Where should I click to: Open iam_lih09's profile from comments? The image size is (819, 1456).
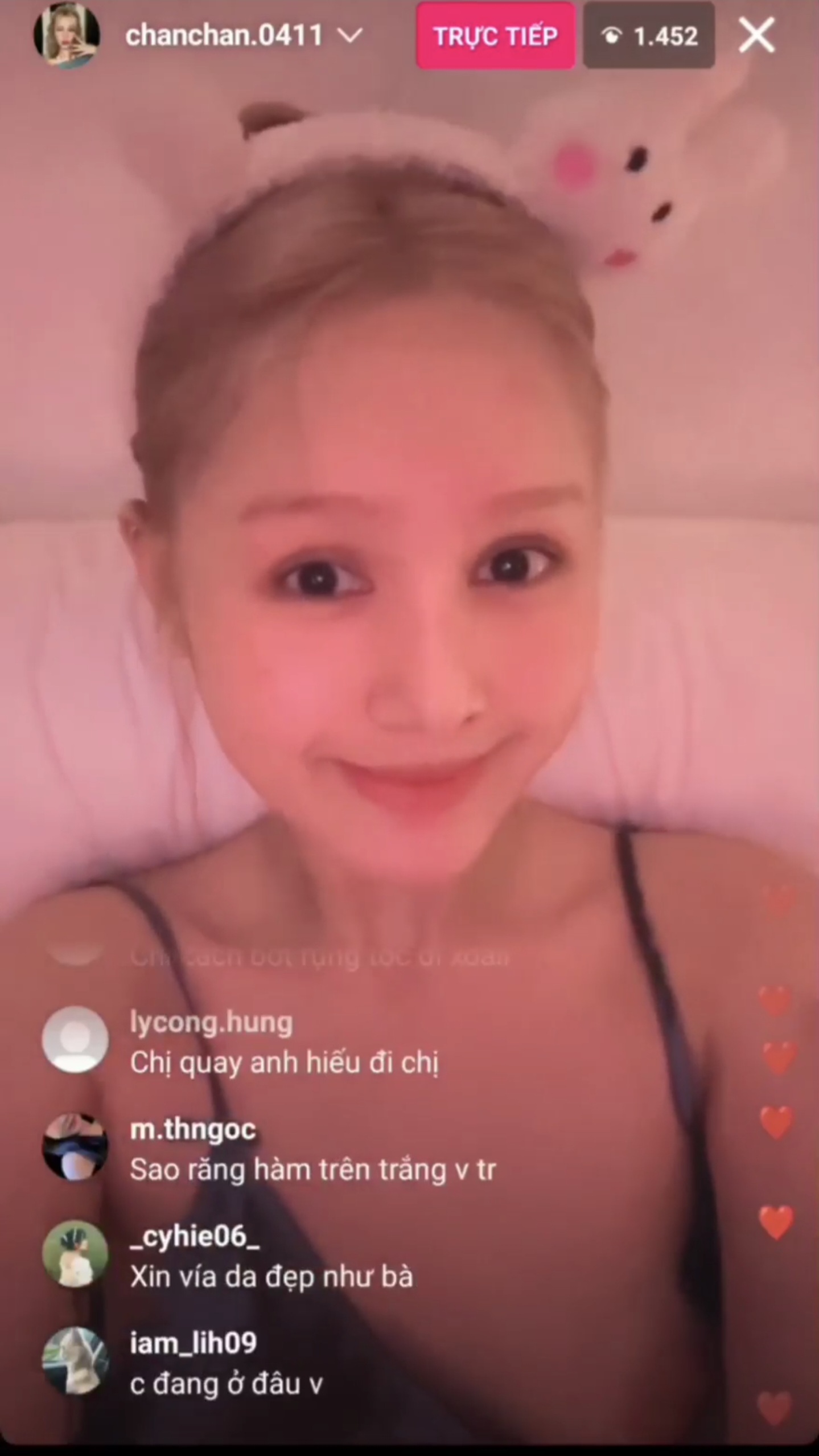pyautogui.click(x=75, y=1360)
